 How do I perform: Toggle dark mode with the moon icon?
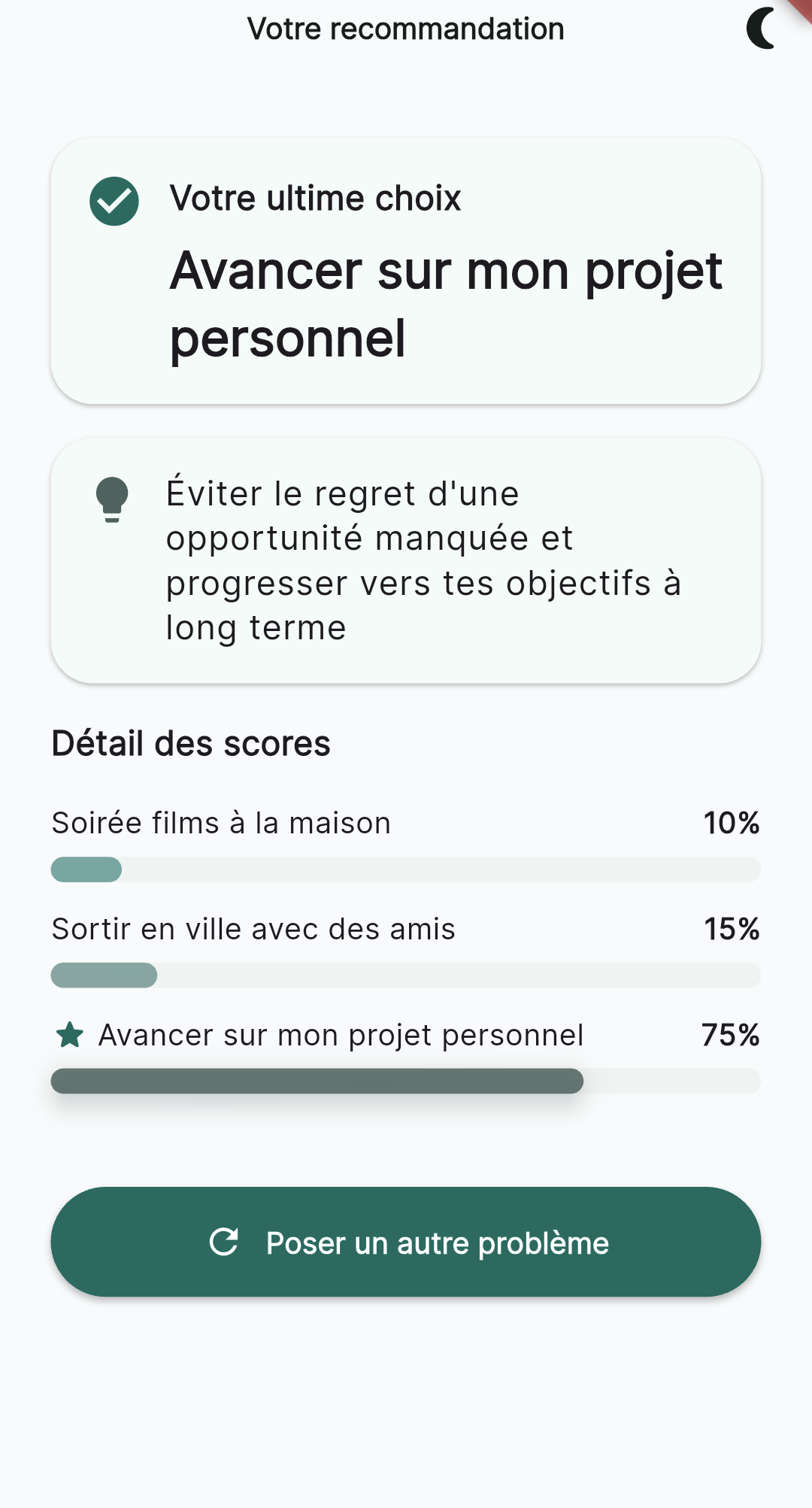761,29
